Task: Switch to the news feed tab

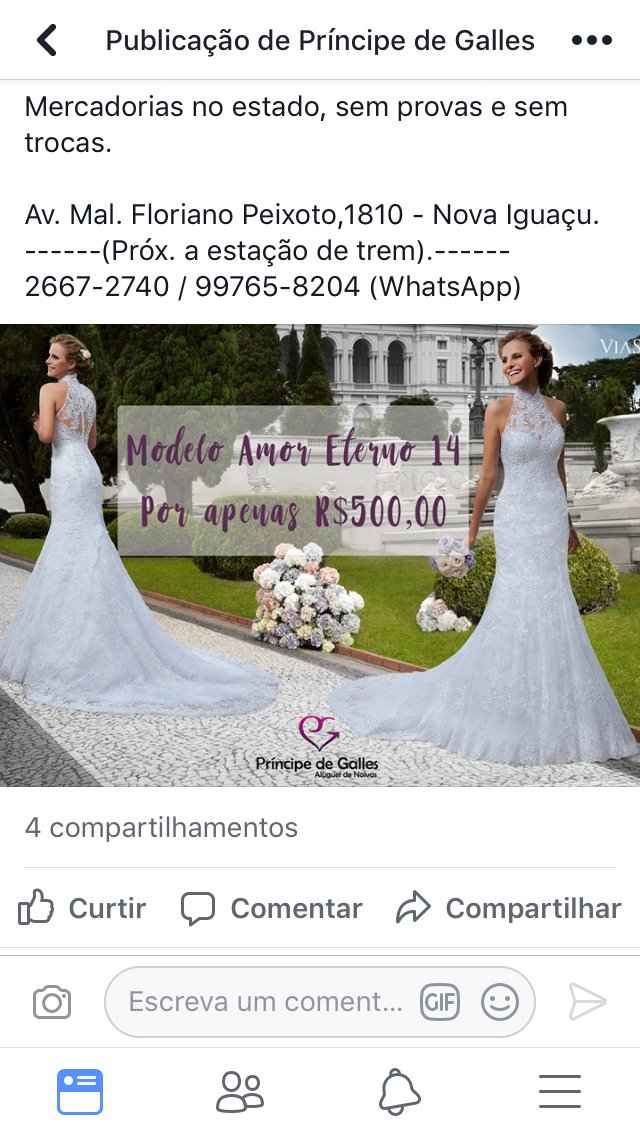Action: click(x=80, y=1092)
